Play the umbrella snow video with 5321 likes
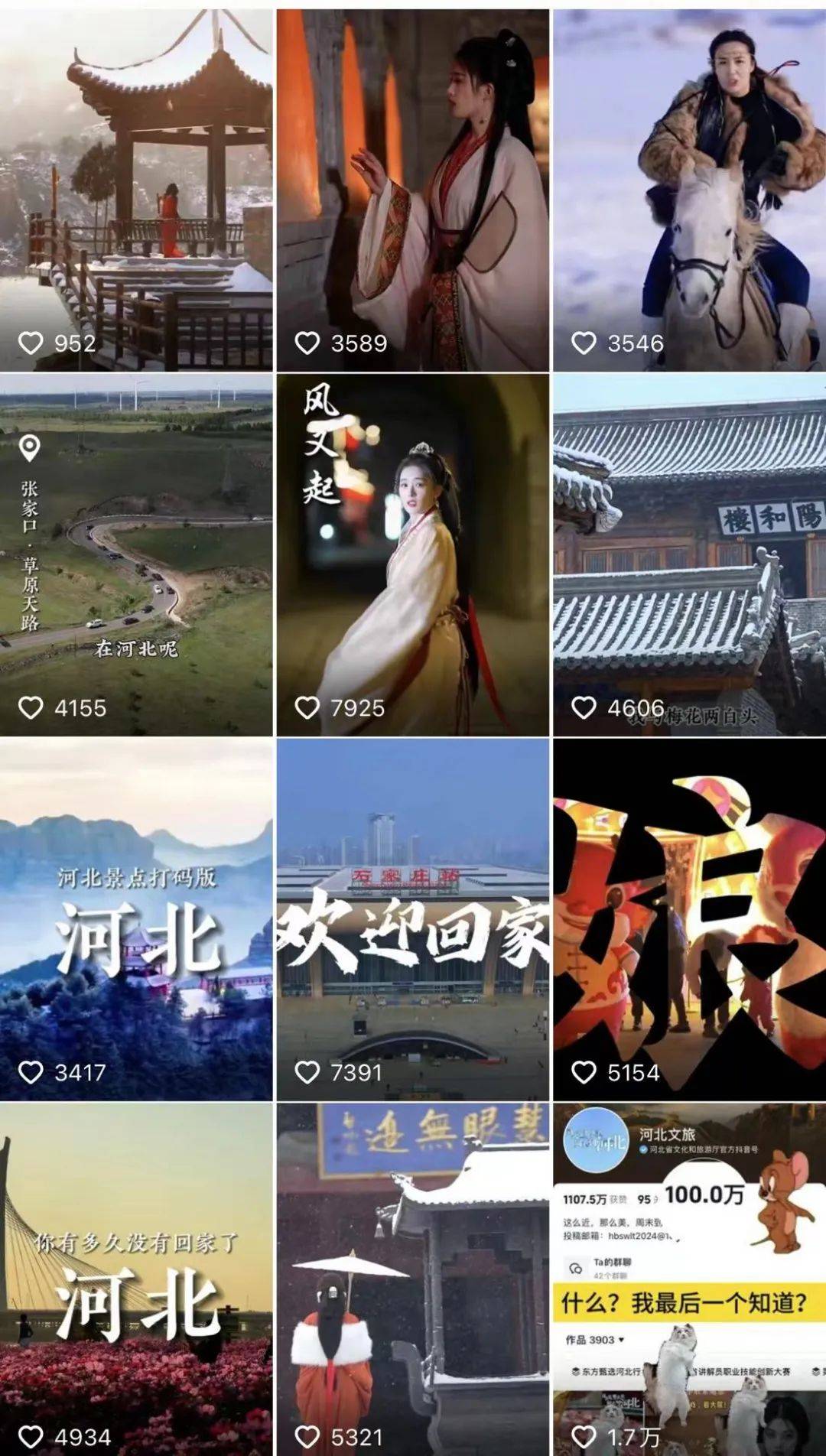Screen dimensions: 826x1456 coord(413,1279)
